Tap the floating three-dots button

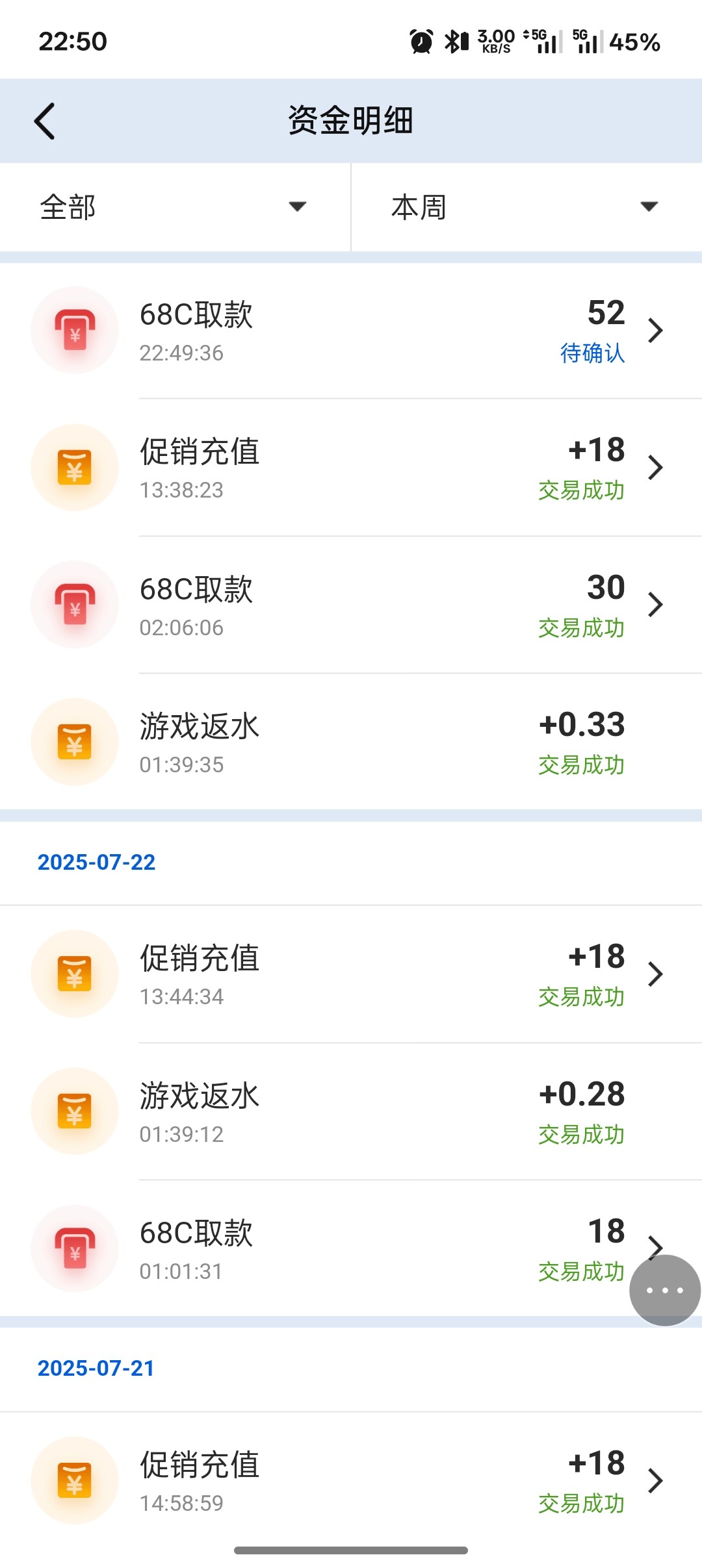pos(664,1290)
